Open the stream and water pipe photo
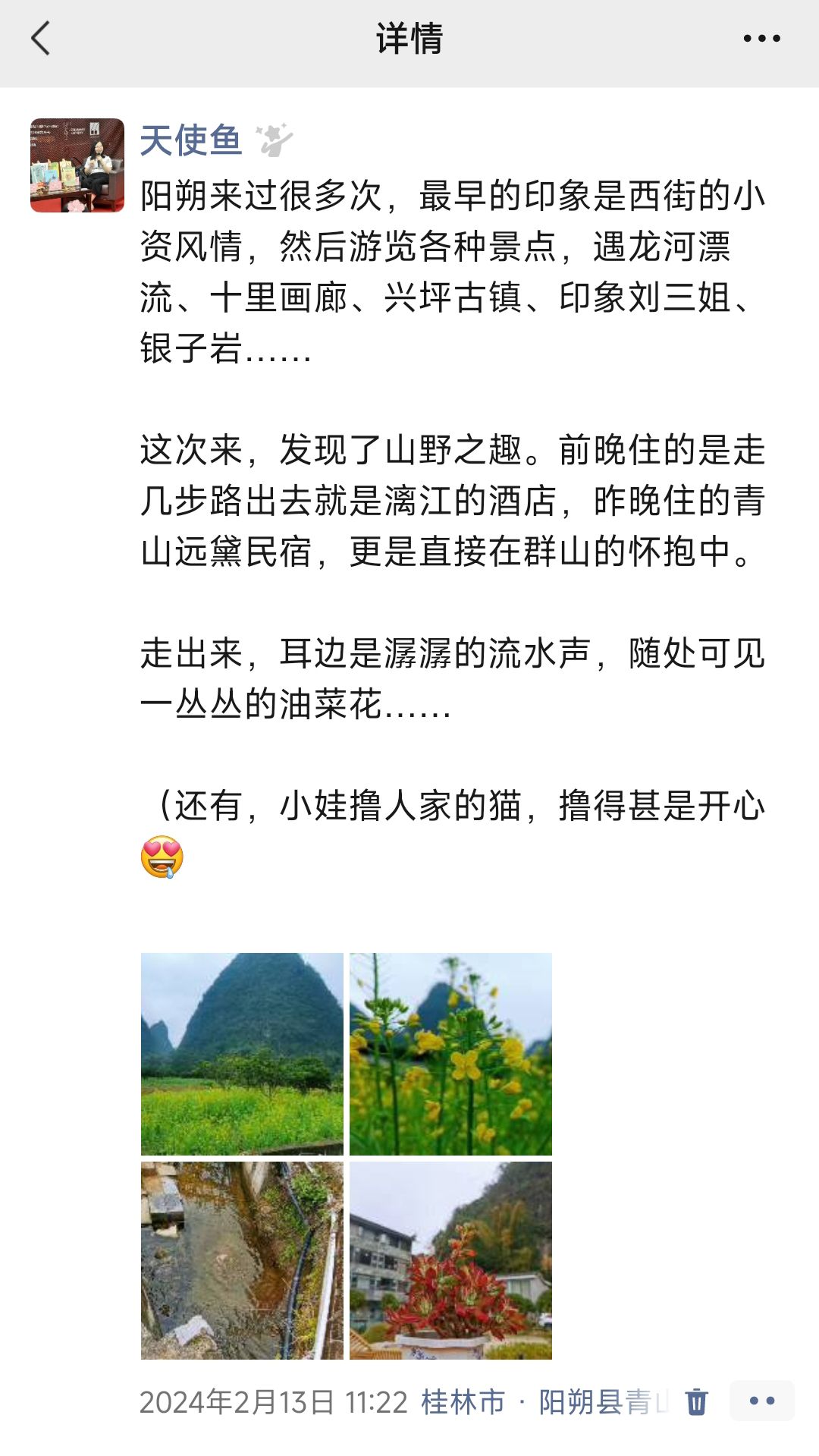The width and height of the screenshot is (819, 1456). coord(242,1260)
